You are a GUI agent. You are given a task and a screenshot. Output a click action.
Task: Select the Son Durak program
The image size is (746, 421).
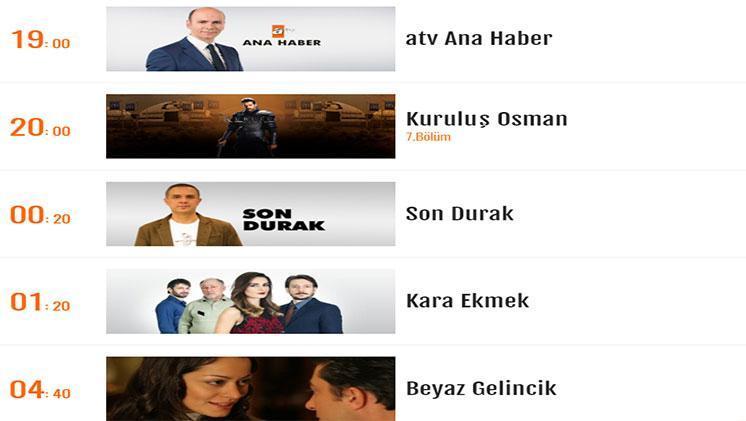tap(459, 214)
